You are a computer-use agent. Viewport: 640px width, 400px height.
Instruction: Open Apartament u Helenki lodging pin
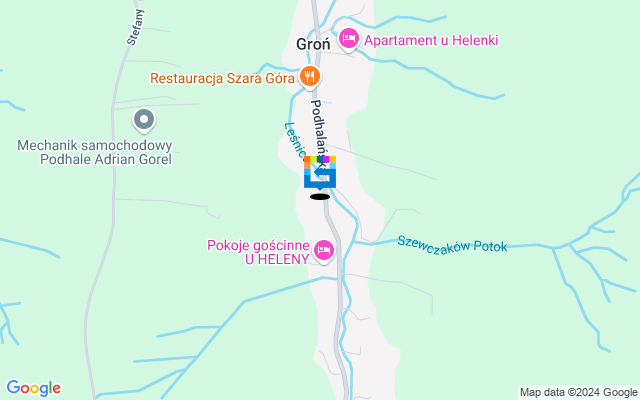[x=348, y=40]
